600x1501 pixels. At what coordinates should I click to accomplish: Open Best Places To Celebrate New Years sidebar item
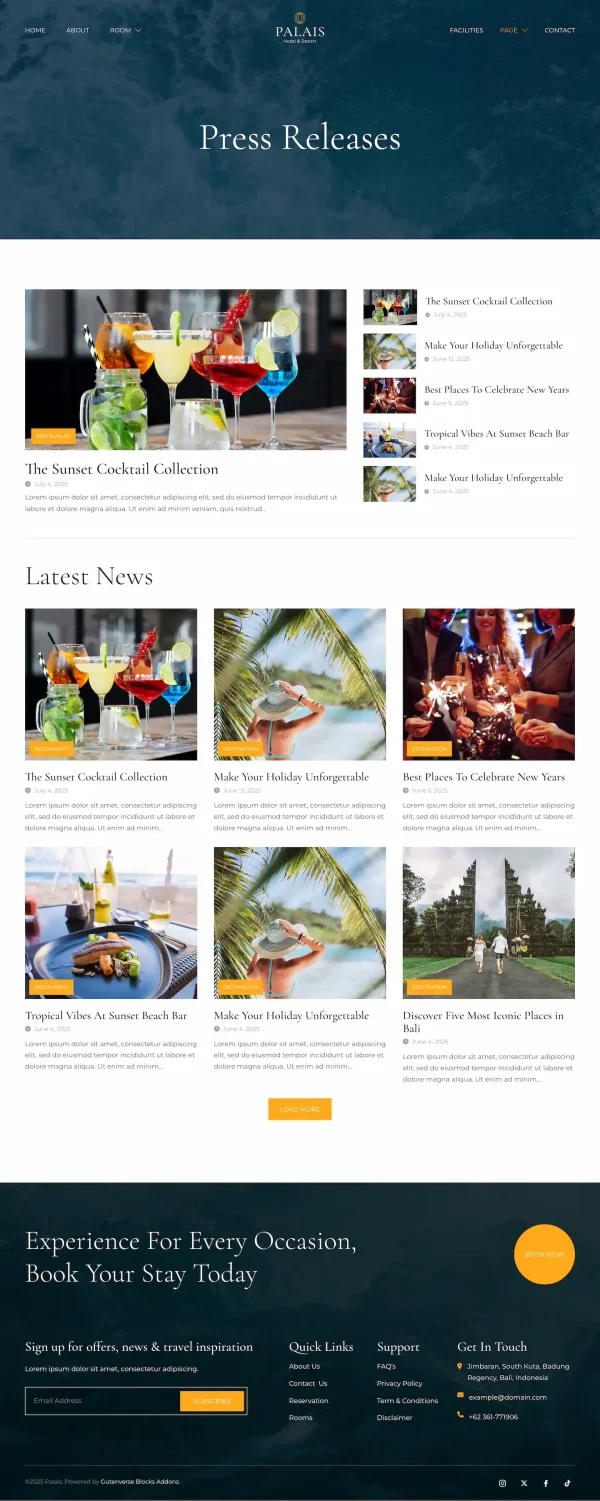pyautogui.click(x=496, y=390)
